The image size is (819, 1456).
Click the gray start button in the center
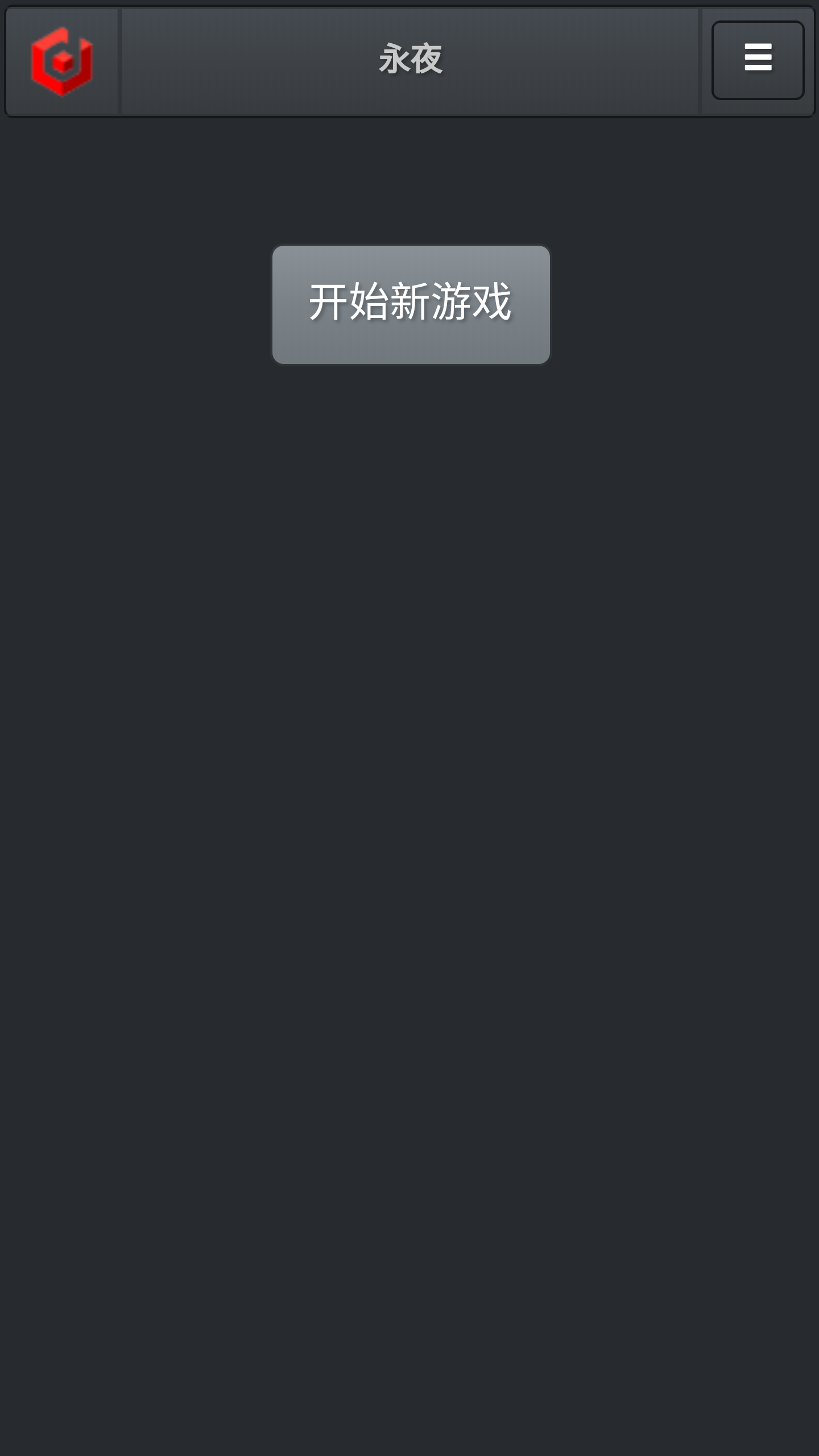pyautogui.click(x=411, y=304)
